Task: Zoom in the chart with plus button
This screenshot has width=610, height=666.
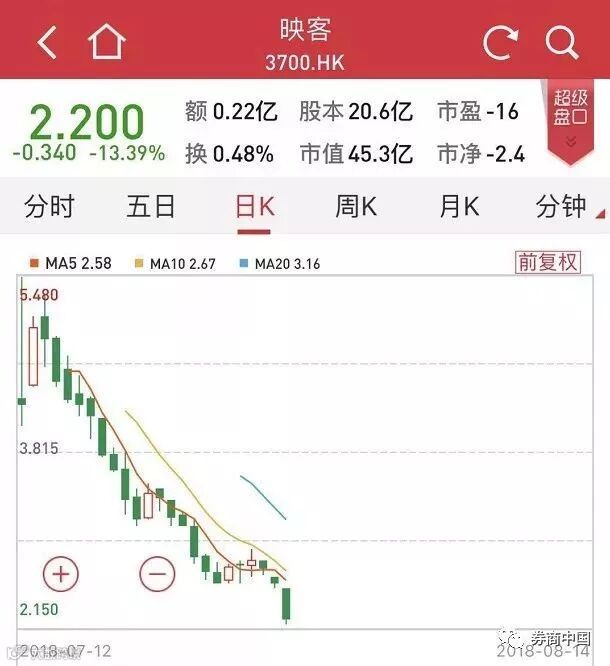Action: [x=61, y=574]
